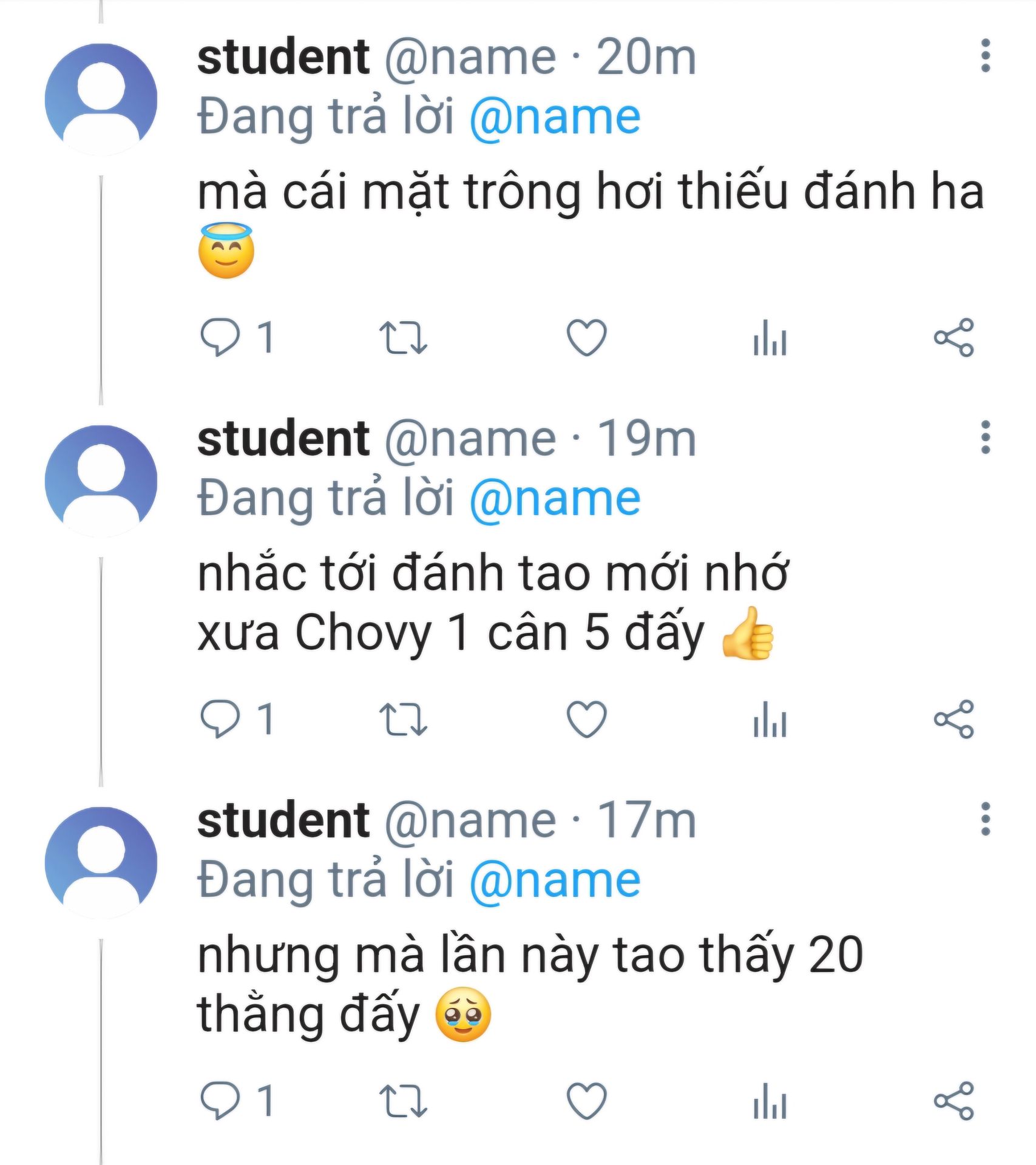1036x1165 pixels.
Task: View analytics for the 17m tweet
Action: (770, 1101)
